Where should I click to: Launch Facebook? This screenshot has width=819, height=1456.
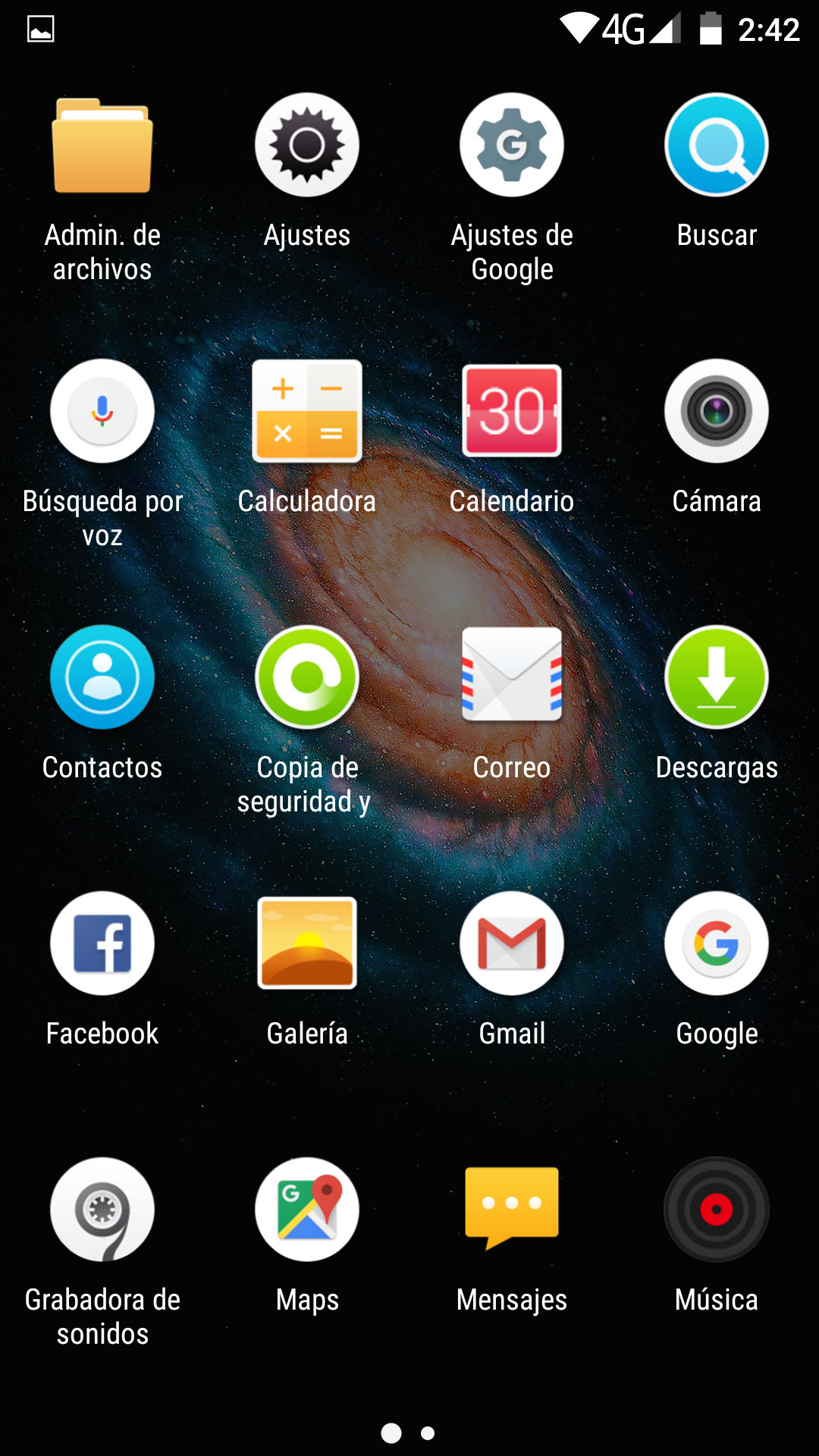102,943
